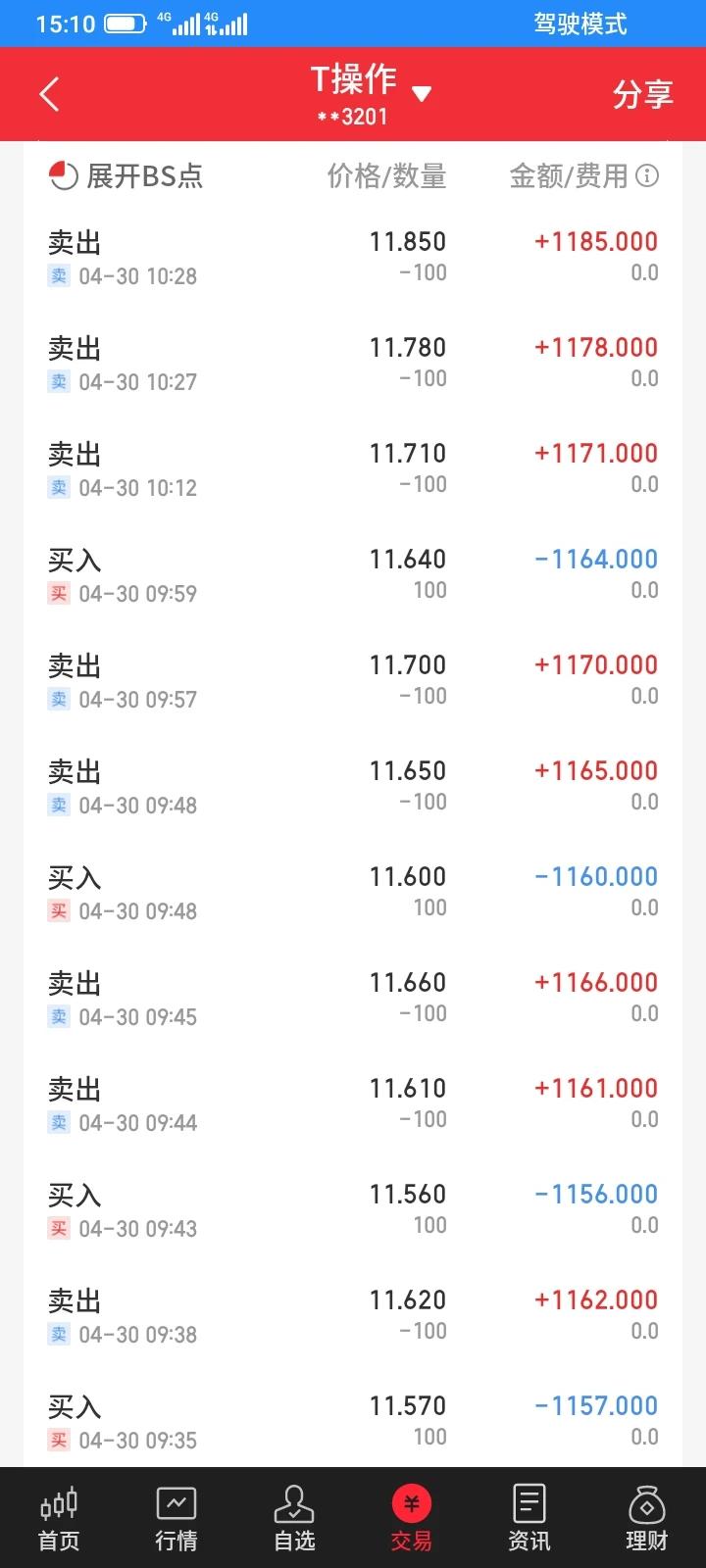Go to the 资讯 tab
Viewport: 706px width, 1568px height.
tap(529, 1519)
